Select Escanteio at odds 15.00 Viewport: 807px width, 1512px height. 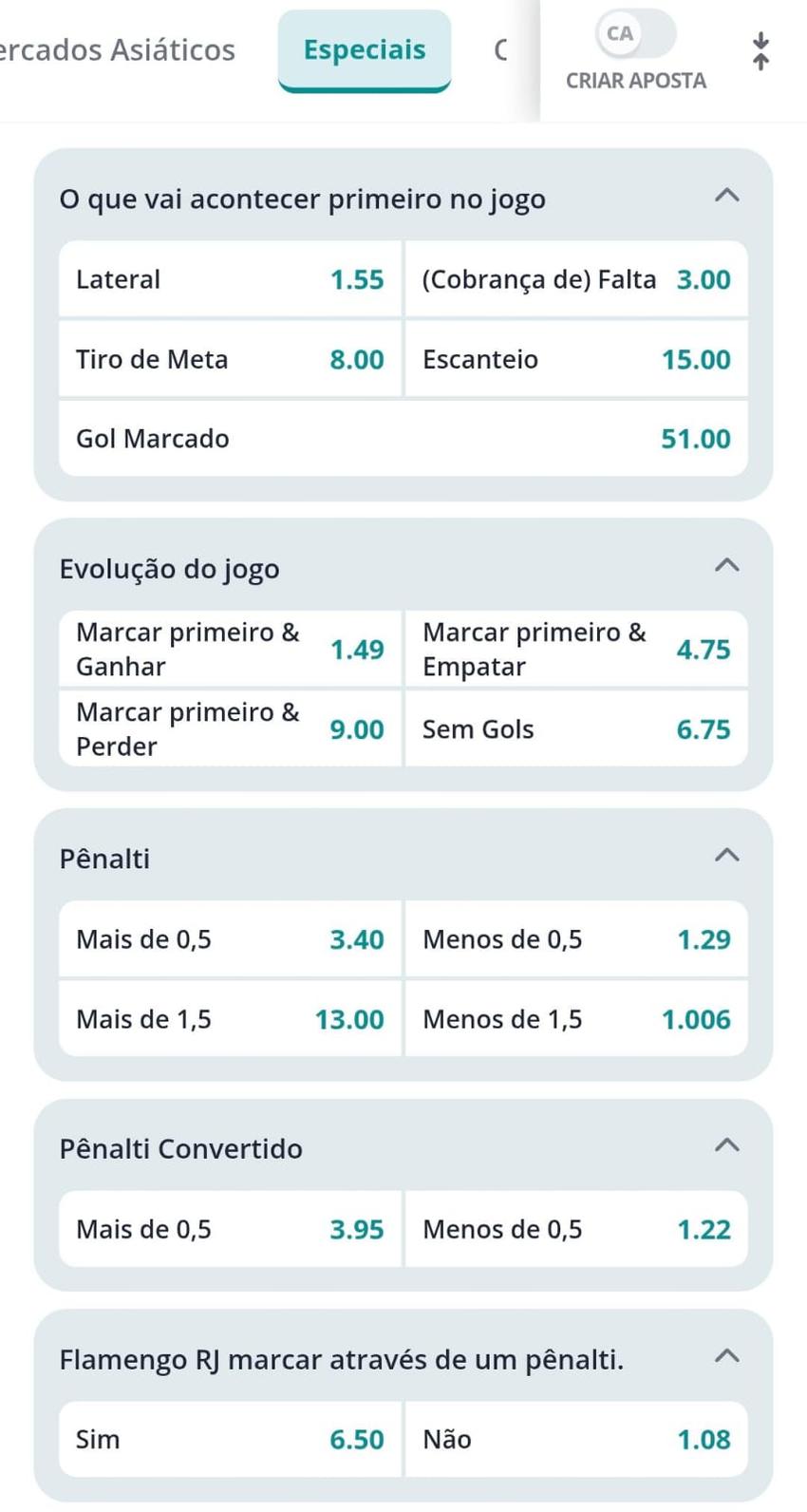coord(575,359)
